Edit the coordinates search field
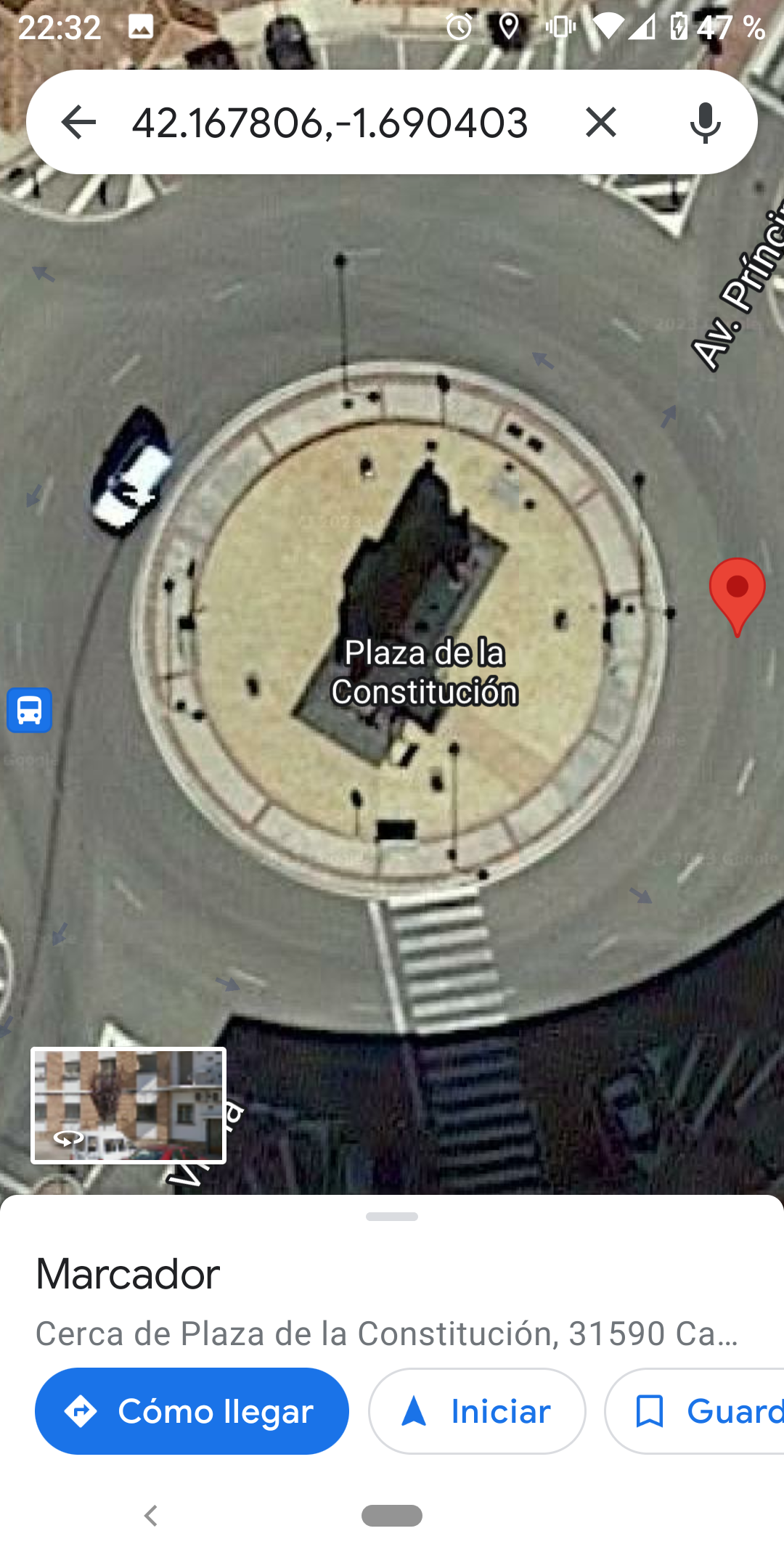 click(x=330, y=122)
